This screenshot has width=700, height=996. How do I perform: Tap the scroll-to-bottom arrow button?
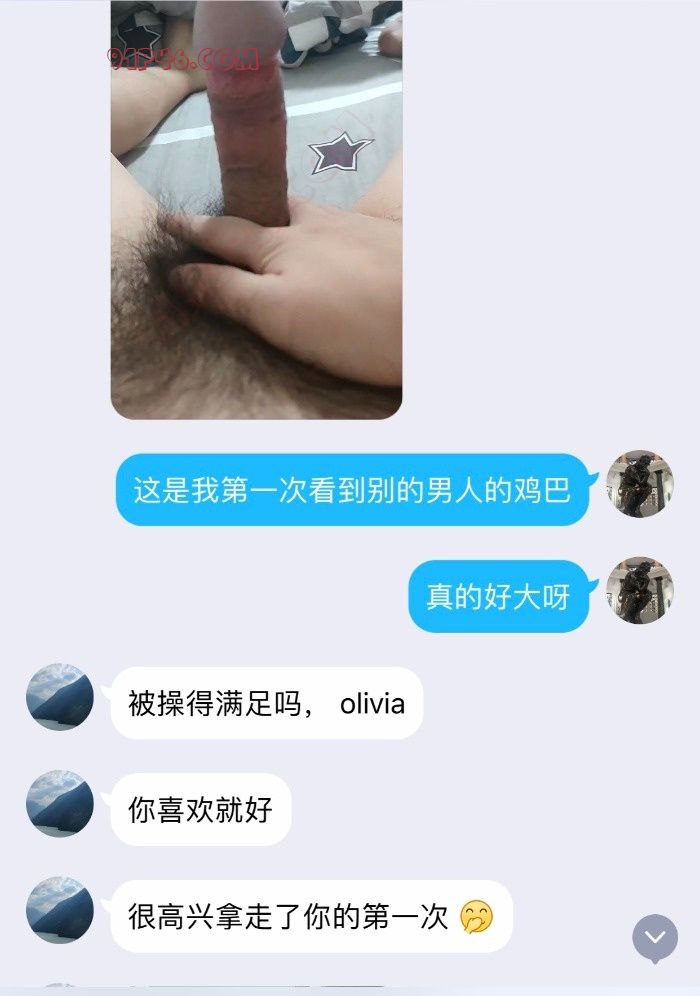[655, 938]
